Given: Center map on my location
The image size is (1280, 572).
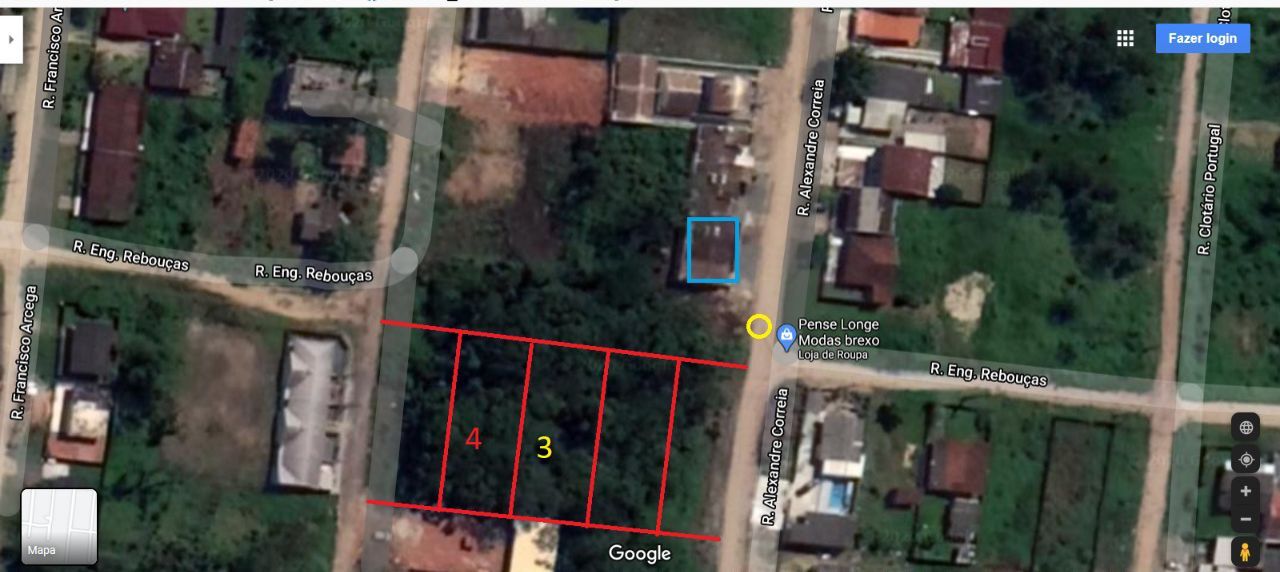Looking at the screenshot, I should coord(1245,460).
